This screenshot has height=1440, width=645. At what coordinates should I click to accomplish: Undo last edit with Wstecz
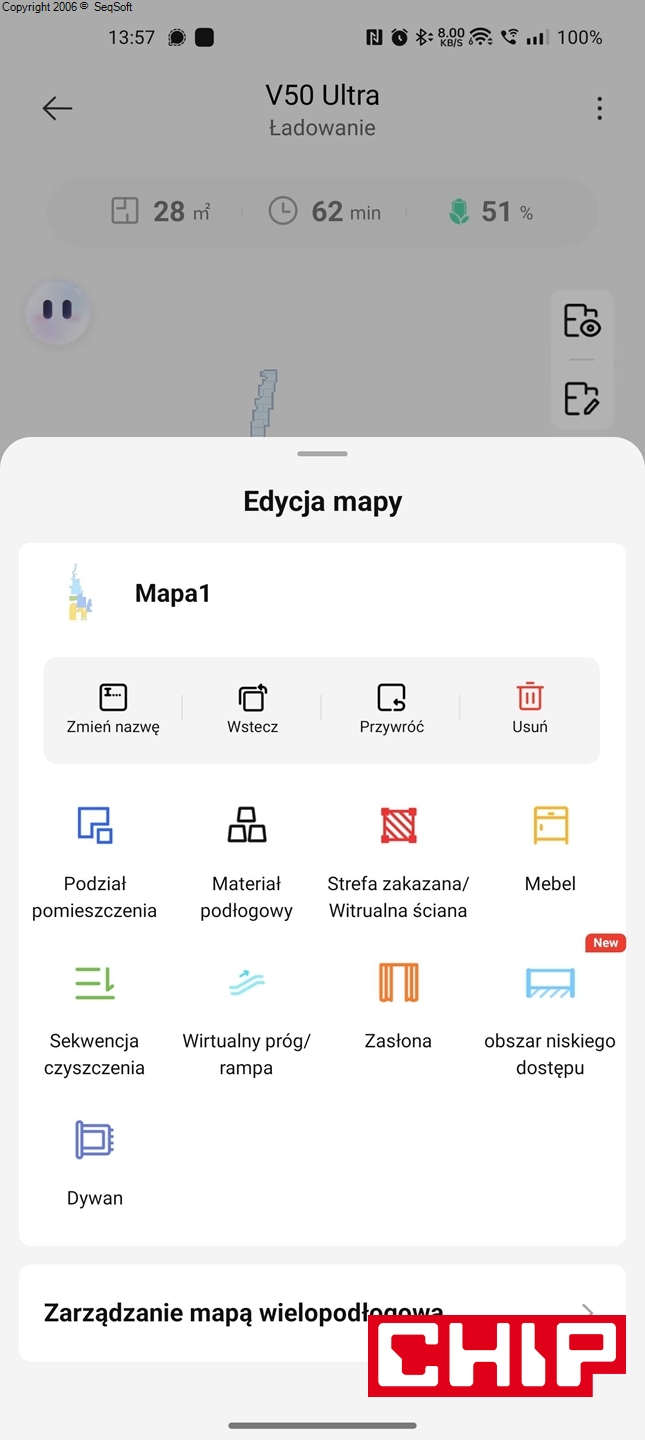(252, 709)
